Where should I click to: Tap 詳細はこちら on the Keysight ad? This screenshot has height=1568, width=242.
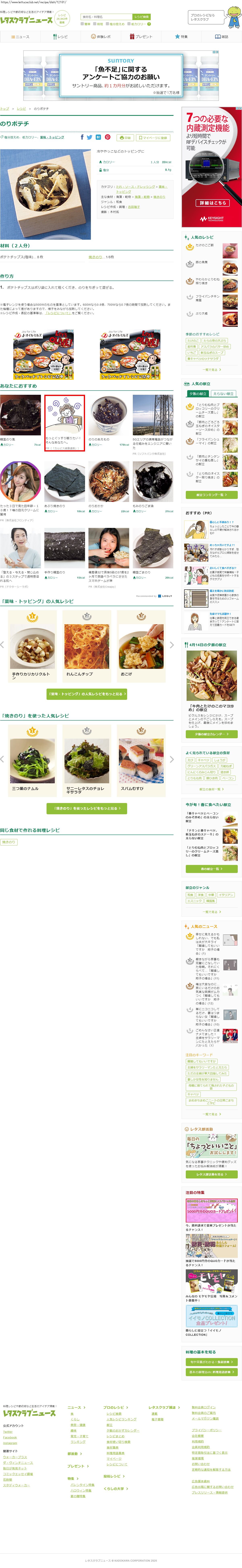[x=212, y=203]
